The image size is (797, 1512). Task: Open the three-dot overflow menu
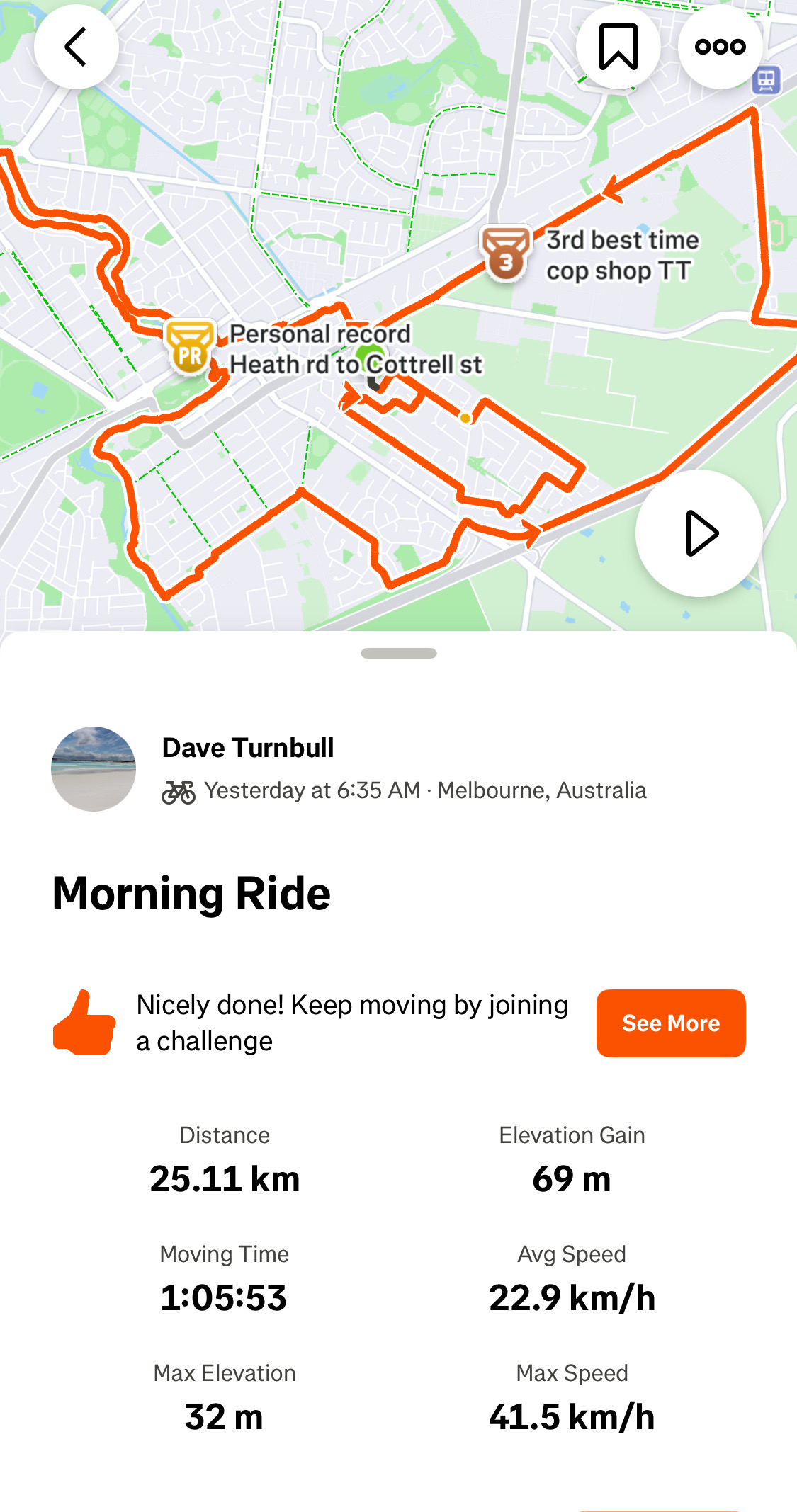coord(720,47)
